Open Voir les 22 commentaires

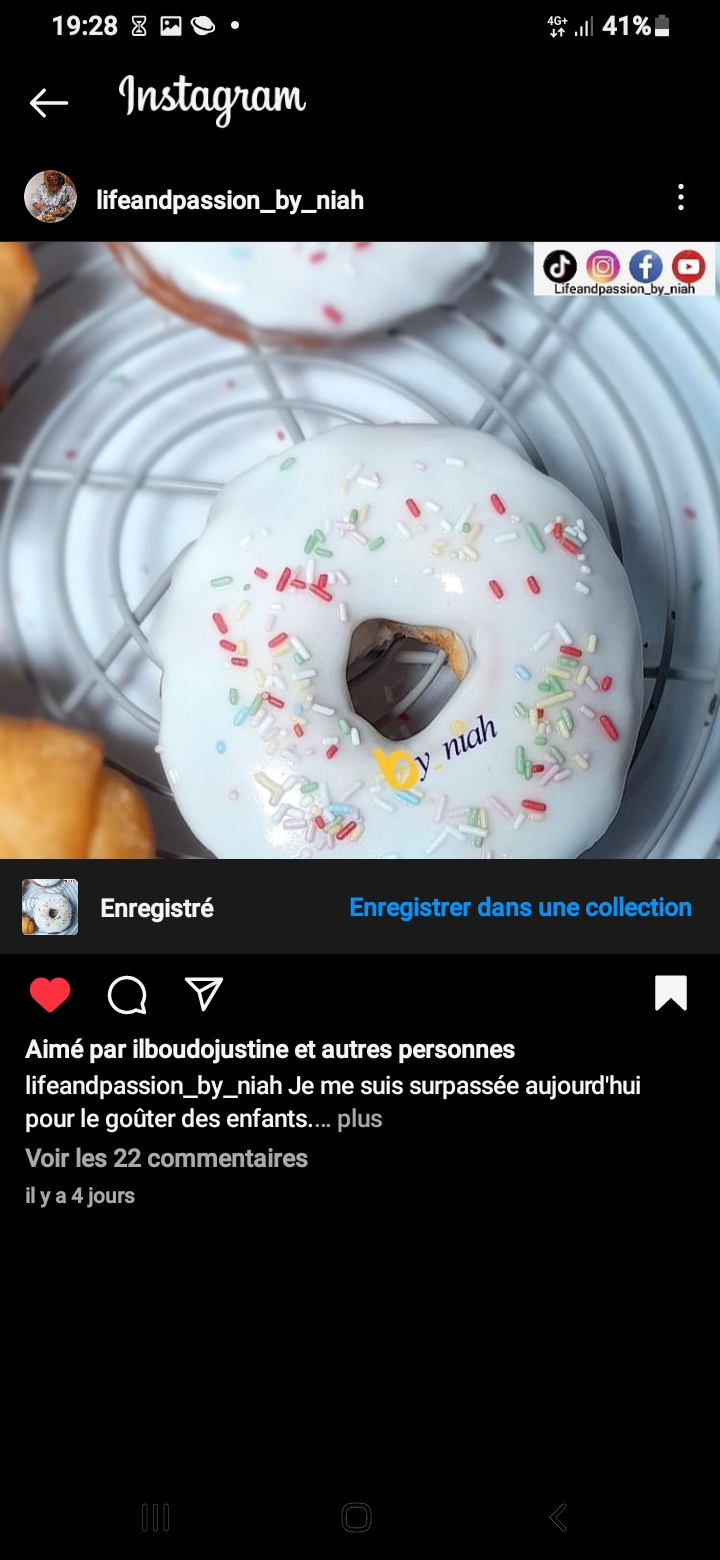click(x=166, y=1158)
